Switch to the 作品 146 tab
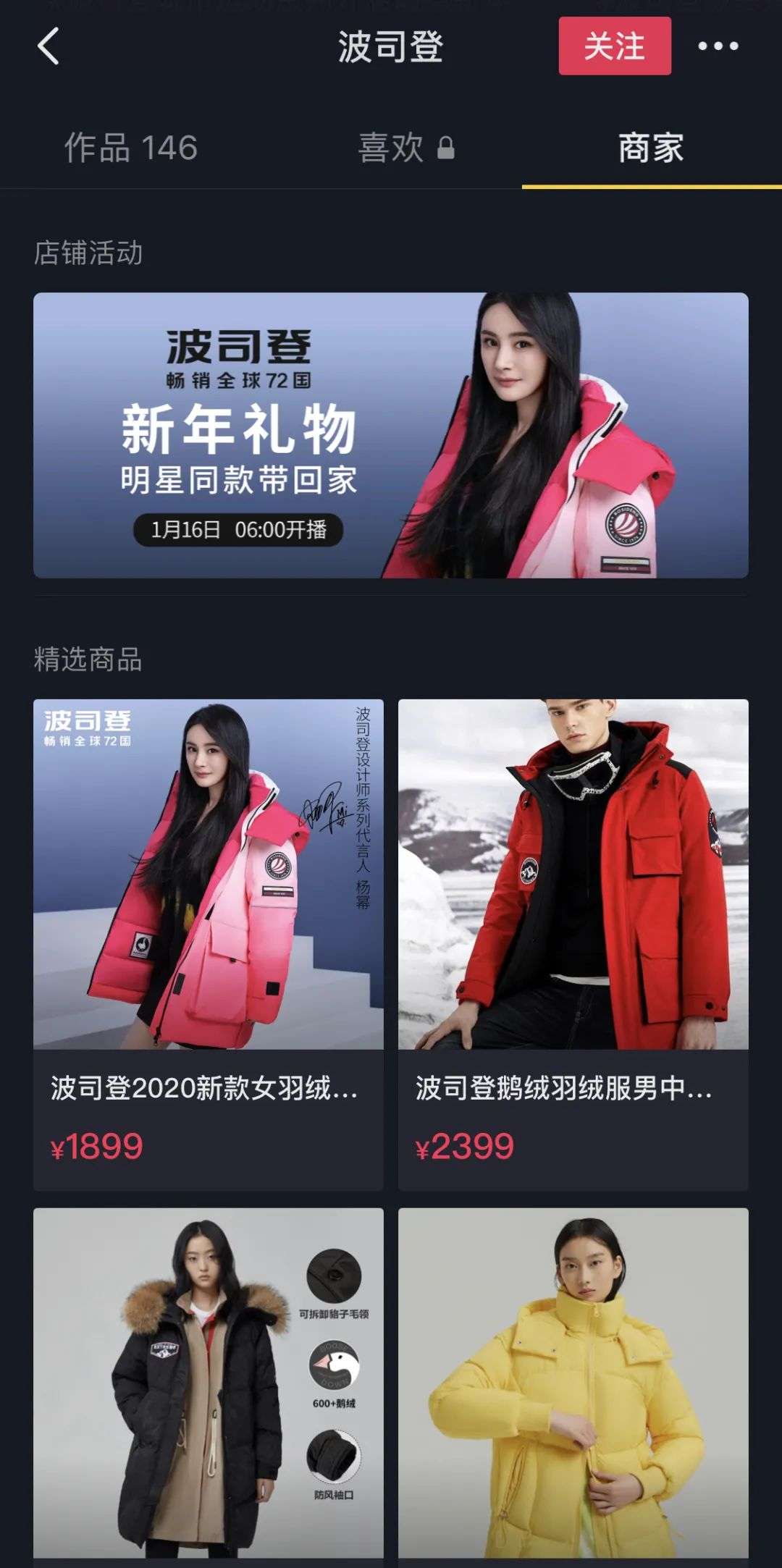Viewport: 782px width, 1568px height. [x=131, y=148]
